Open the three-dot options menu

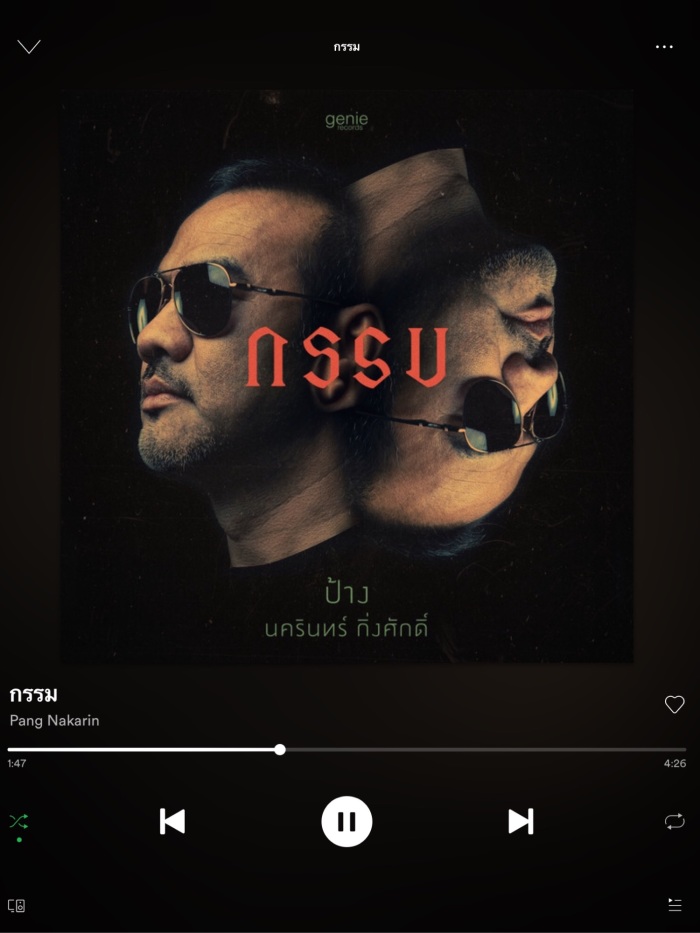[665, 47]
